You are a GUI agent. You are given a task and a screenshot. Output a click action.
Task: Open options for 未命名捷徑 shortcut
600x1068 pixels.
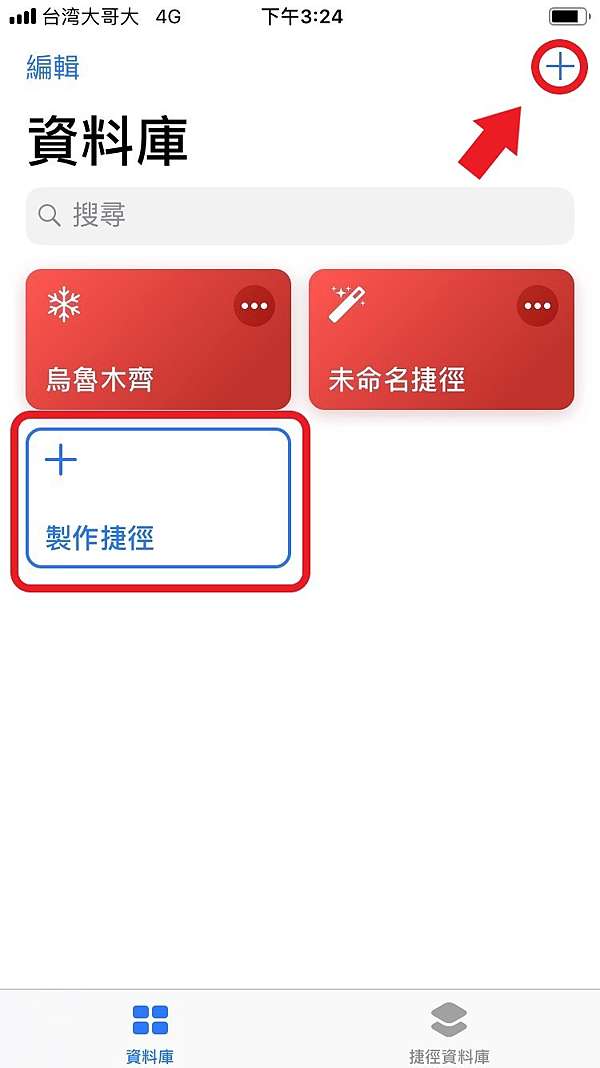pos(537,306)
